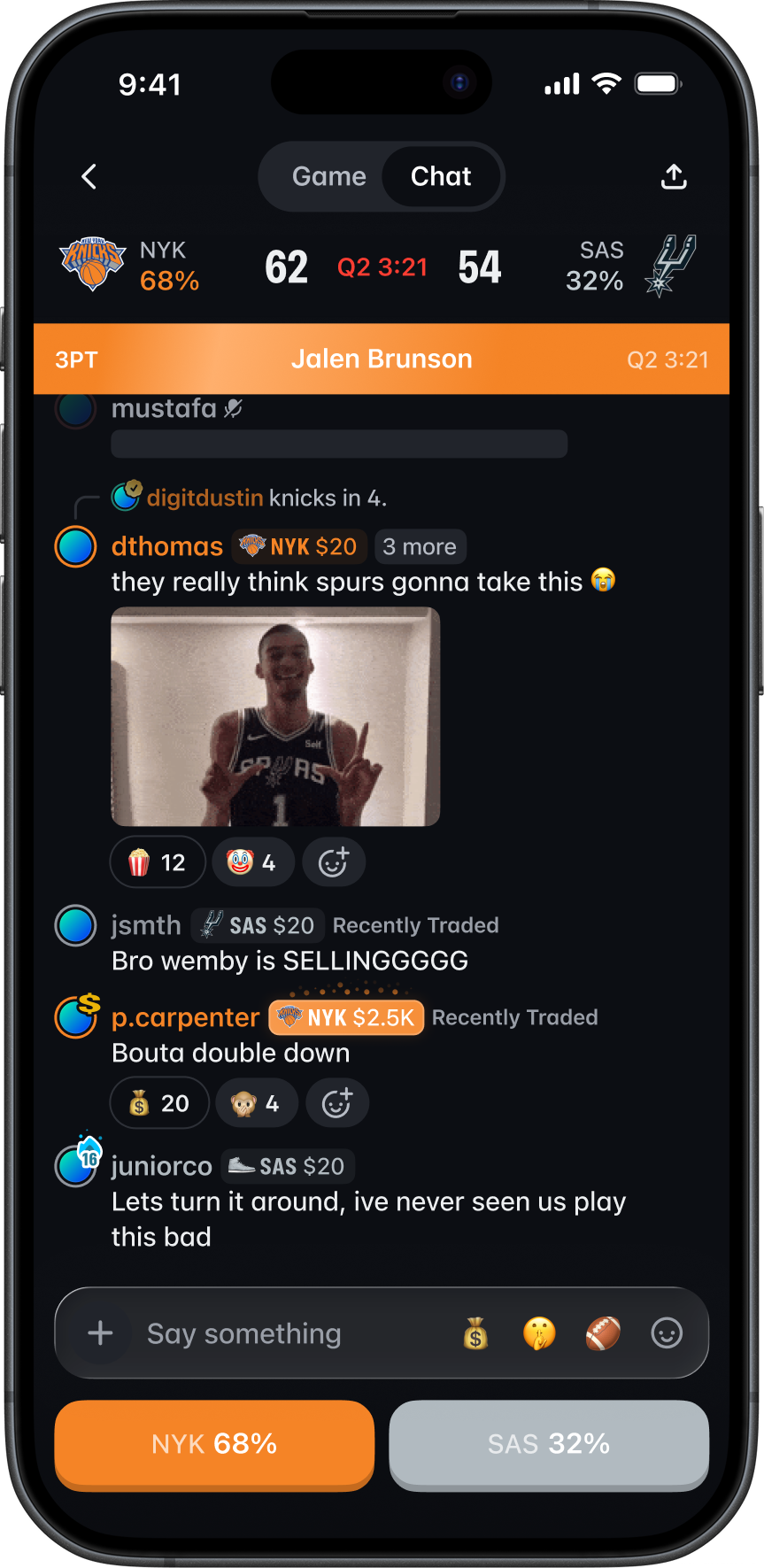The image size is (764, 1568).
Task: Add a reaction to p.carpenter's message
Action: tap(337, 1102)
